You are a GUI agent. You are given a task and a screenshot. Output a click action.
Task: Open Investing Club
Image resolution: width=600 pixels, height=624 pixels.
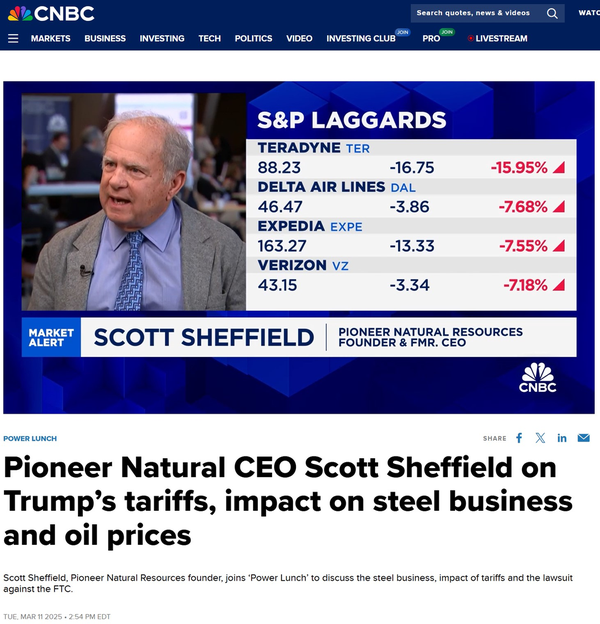[361, 39]
